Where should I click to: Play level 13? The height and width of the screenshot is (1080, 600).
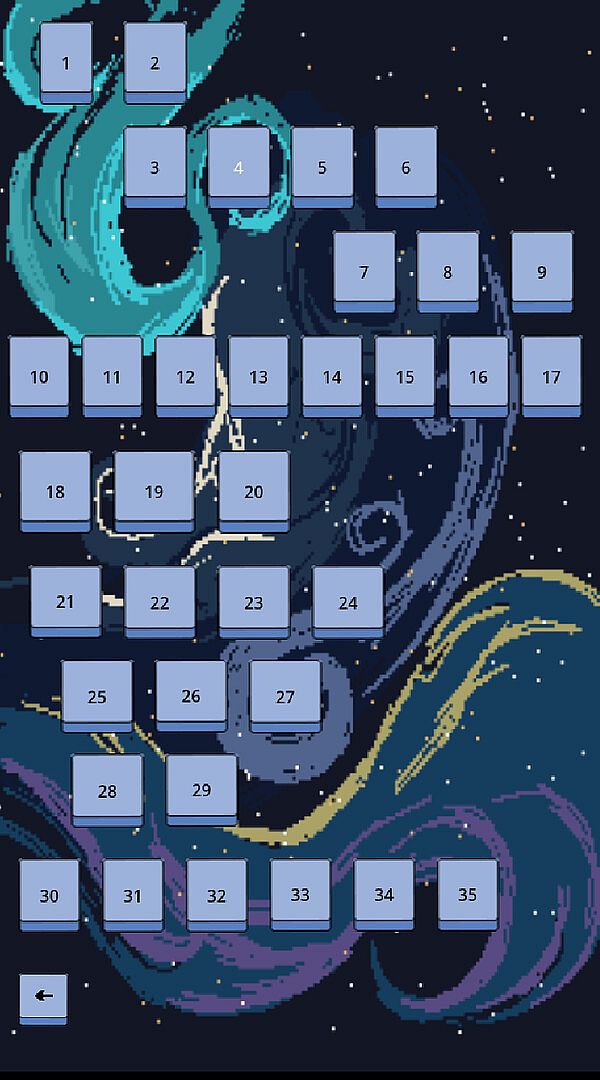pyautogui.click(x=258, y=376)
